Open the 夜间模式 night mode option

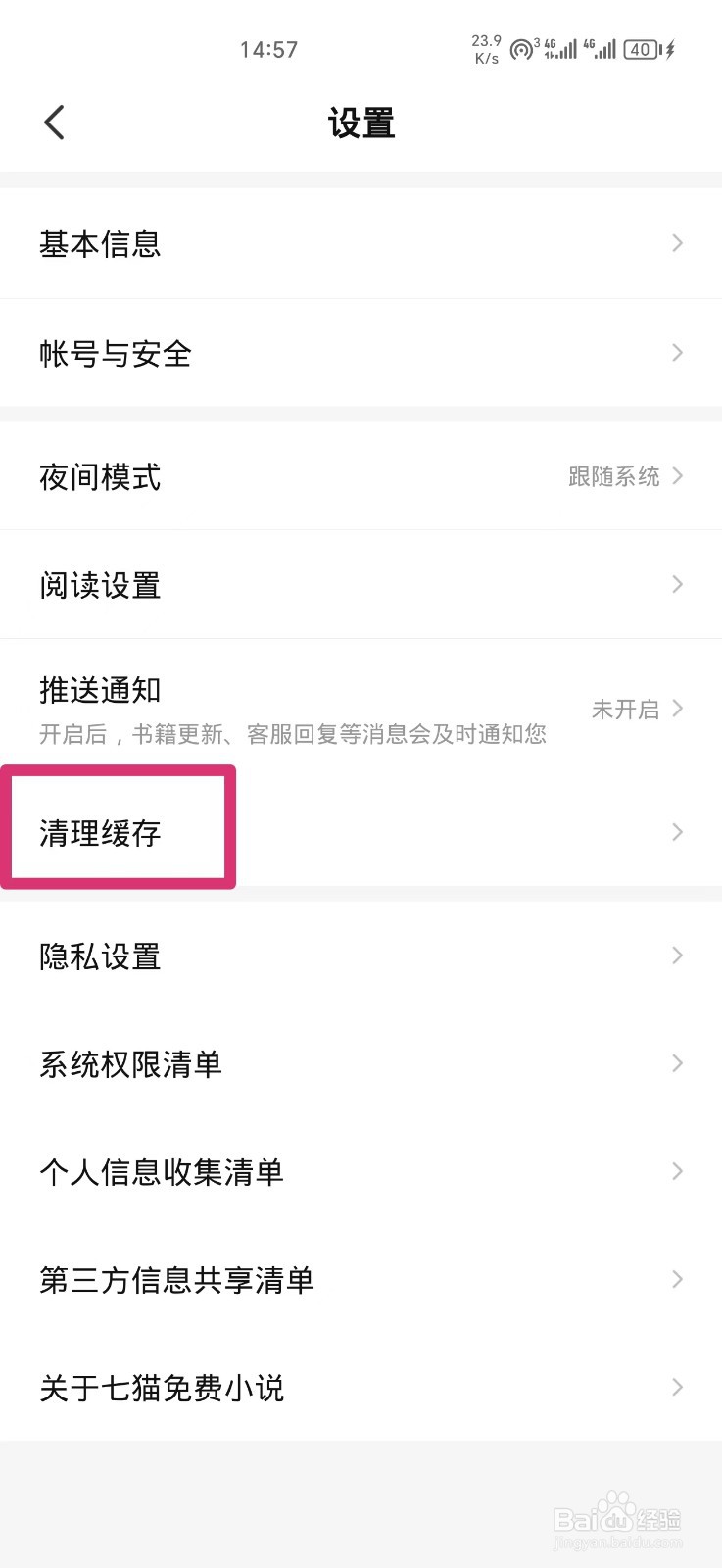99,477
